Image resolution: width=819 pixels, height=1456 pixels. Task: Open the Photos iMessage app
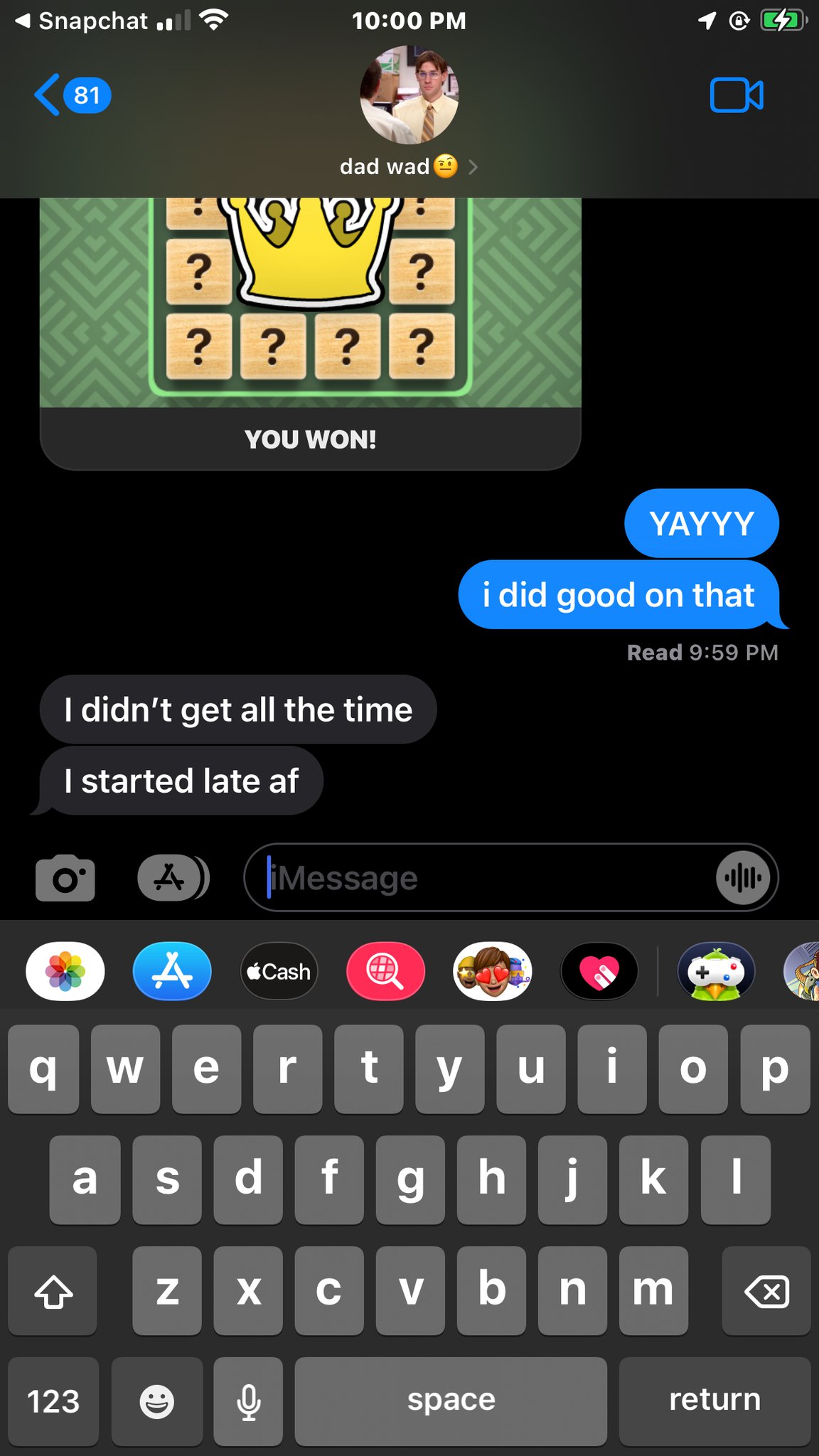(x=65, y=971)
